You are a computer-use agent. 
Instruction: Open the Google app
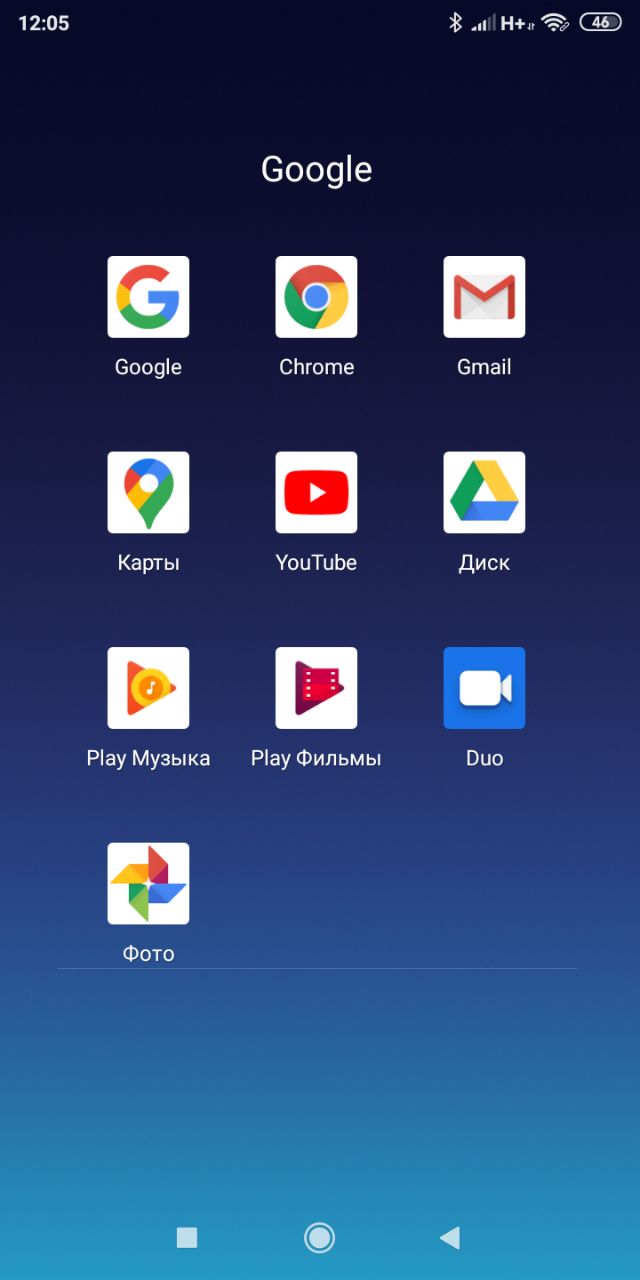coord(148,297)
